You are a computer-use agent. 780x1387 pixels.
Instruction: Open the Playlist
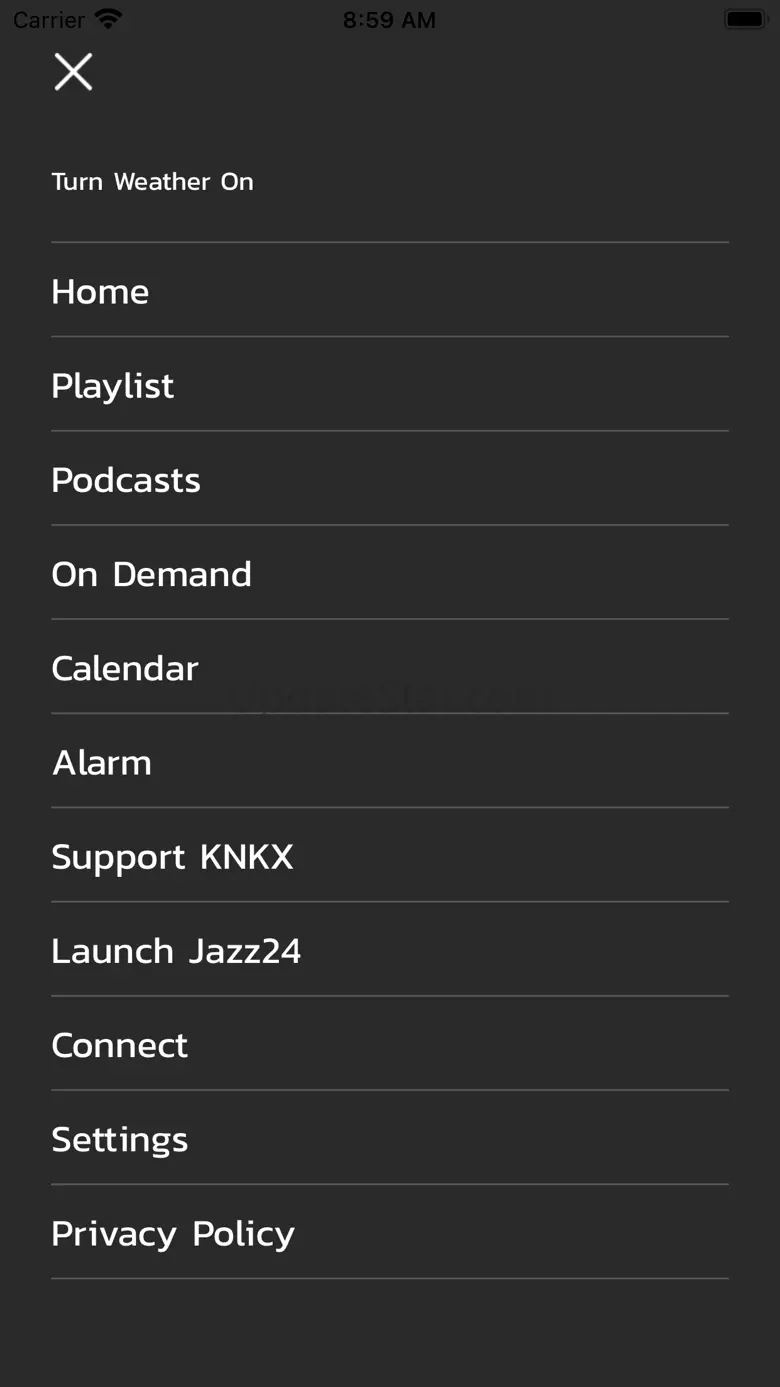[x=390, y=385]
